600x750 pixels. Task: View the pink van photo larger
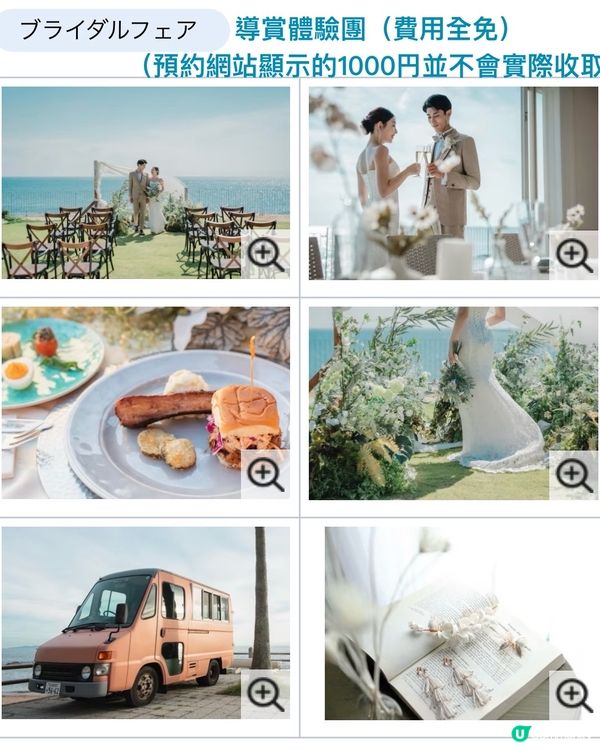click(x=265, y=694)
